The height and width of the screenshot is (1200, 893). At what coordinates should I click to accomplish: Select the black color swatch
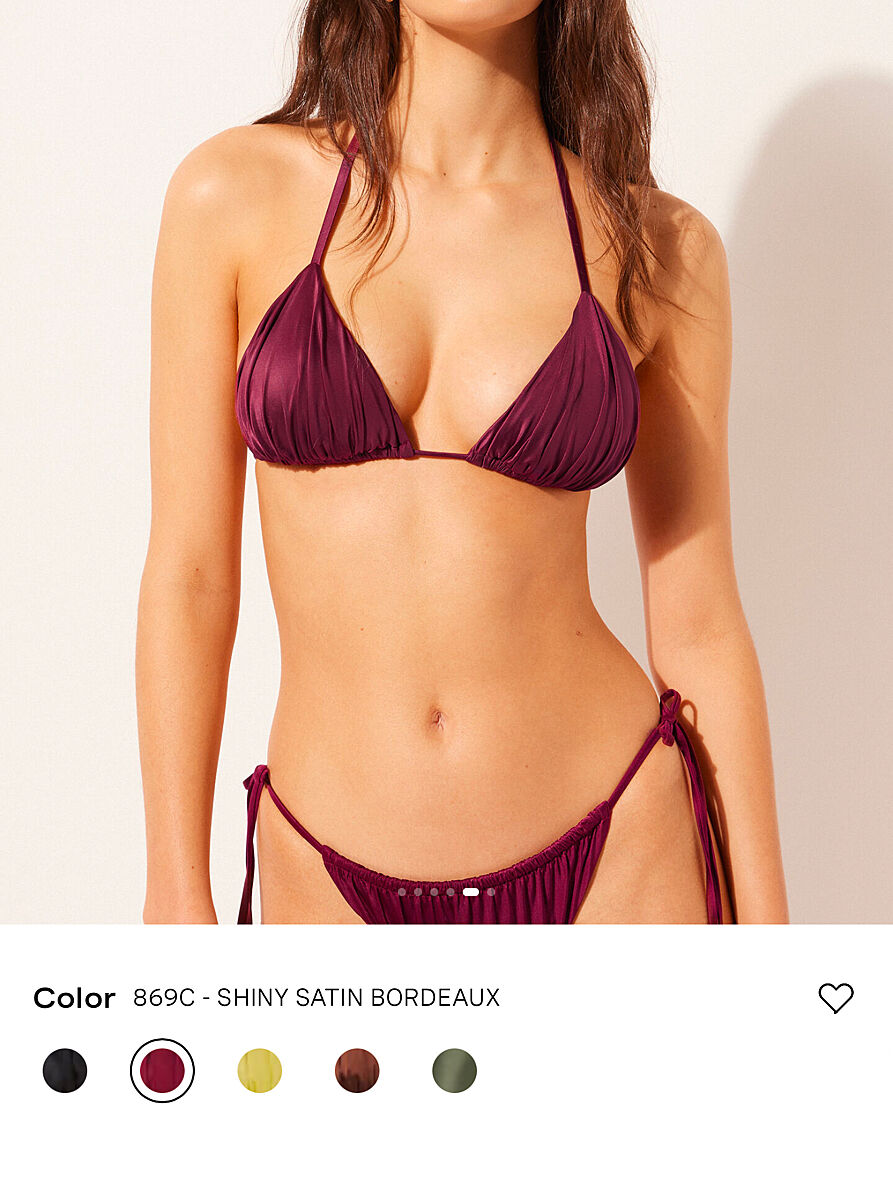pos(65,1070)
